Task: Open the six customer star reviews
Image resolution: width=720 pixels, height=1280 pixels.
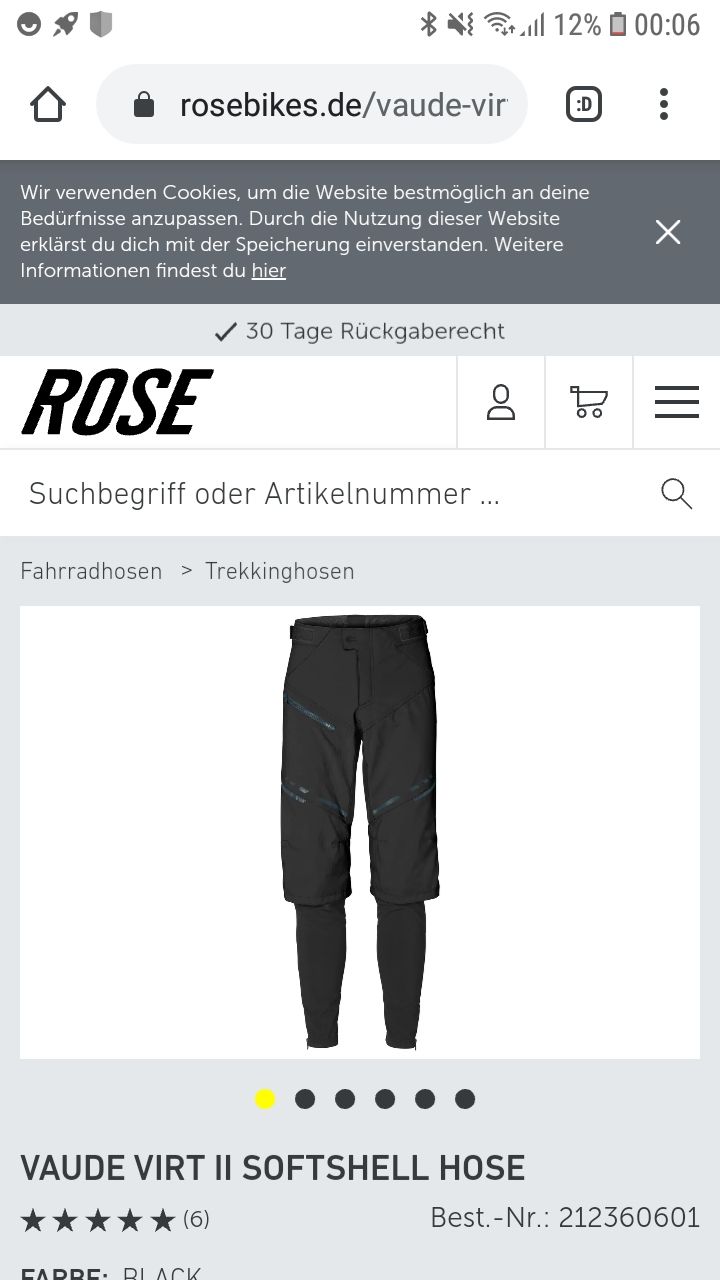Action: (115, 1220)
